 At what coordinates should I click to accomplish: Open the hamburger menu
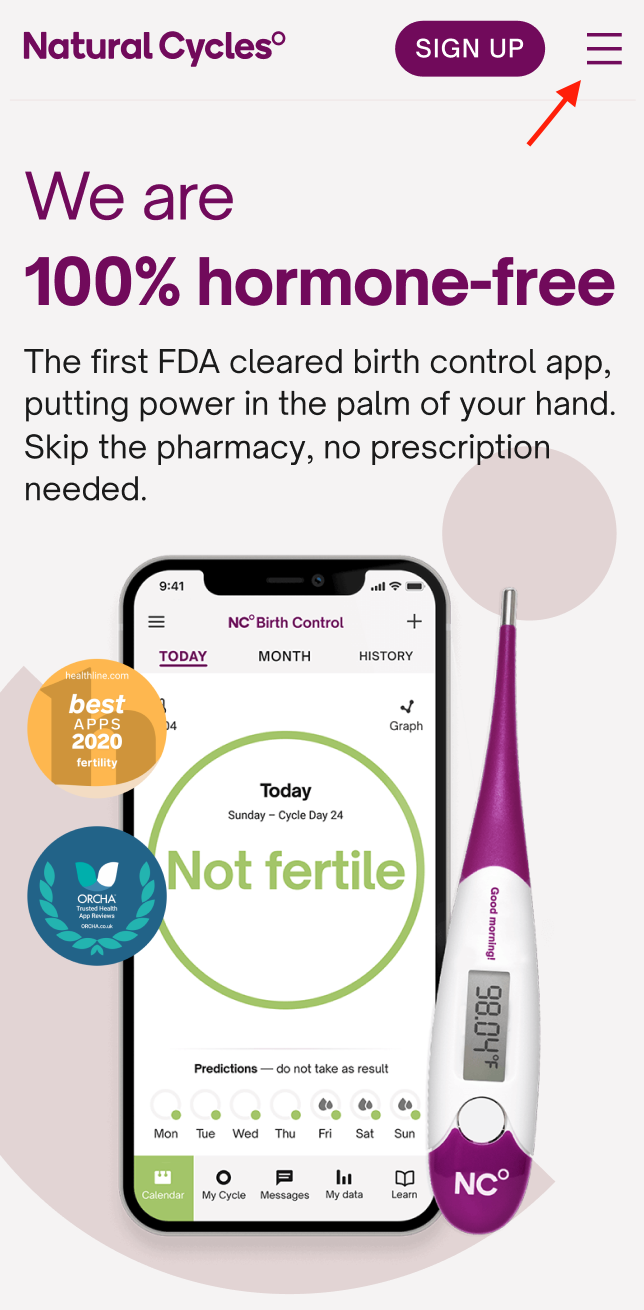coord(604,48)
